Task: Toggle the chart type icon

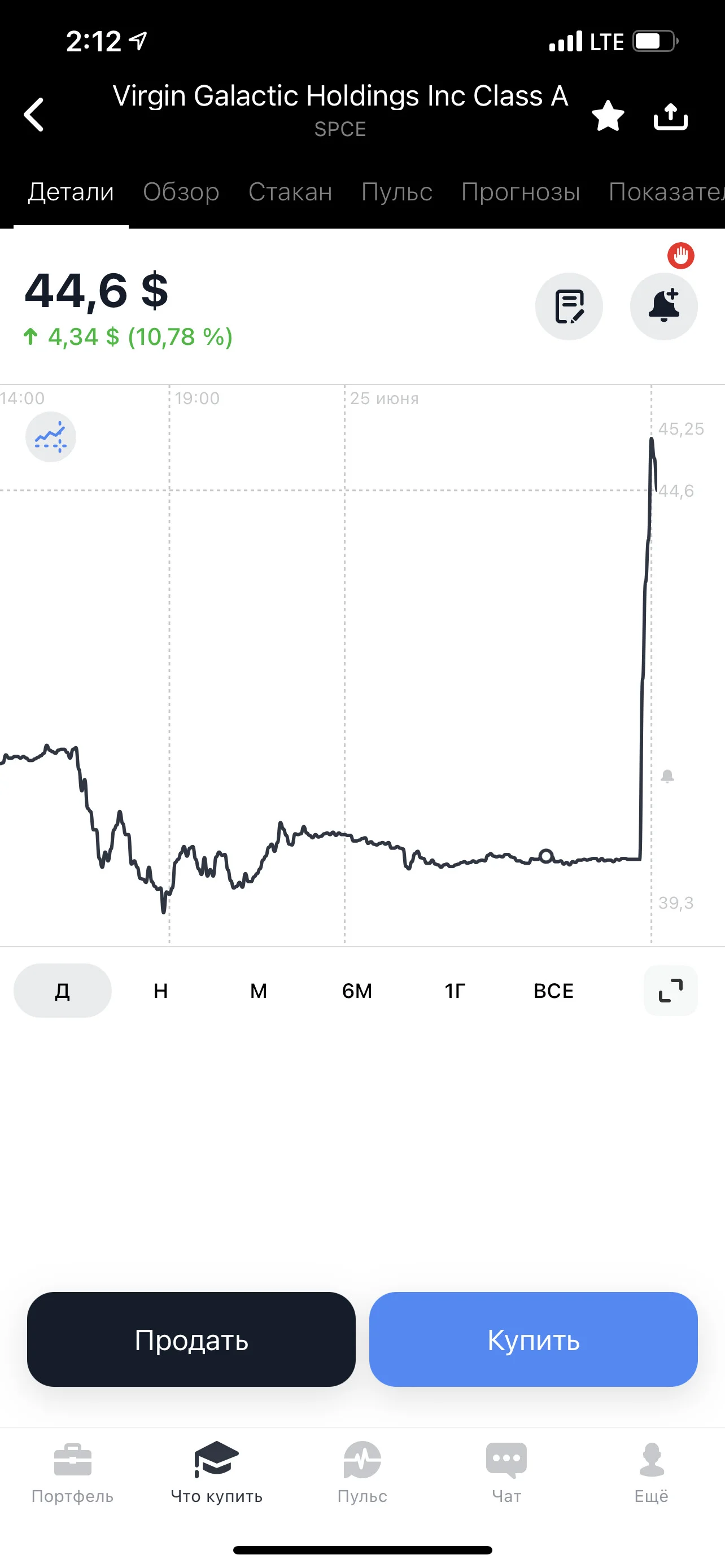Action: pos(50,436)
